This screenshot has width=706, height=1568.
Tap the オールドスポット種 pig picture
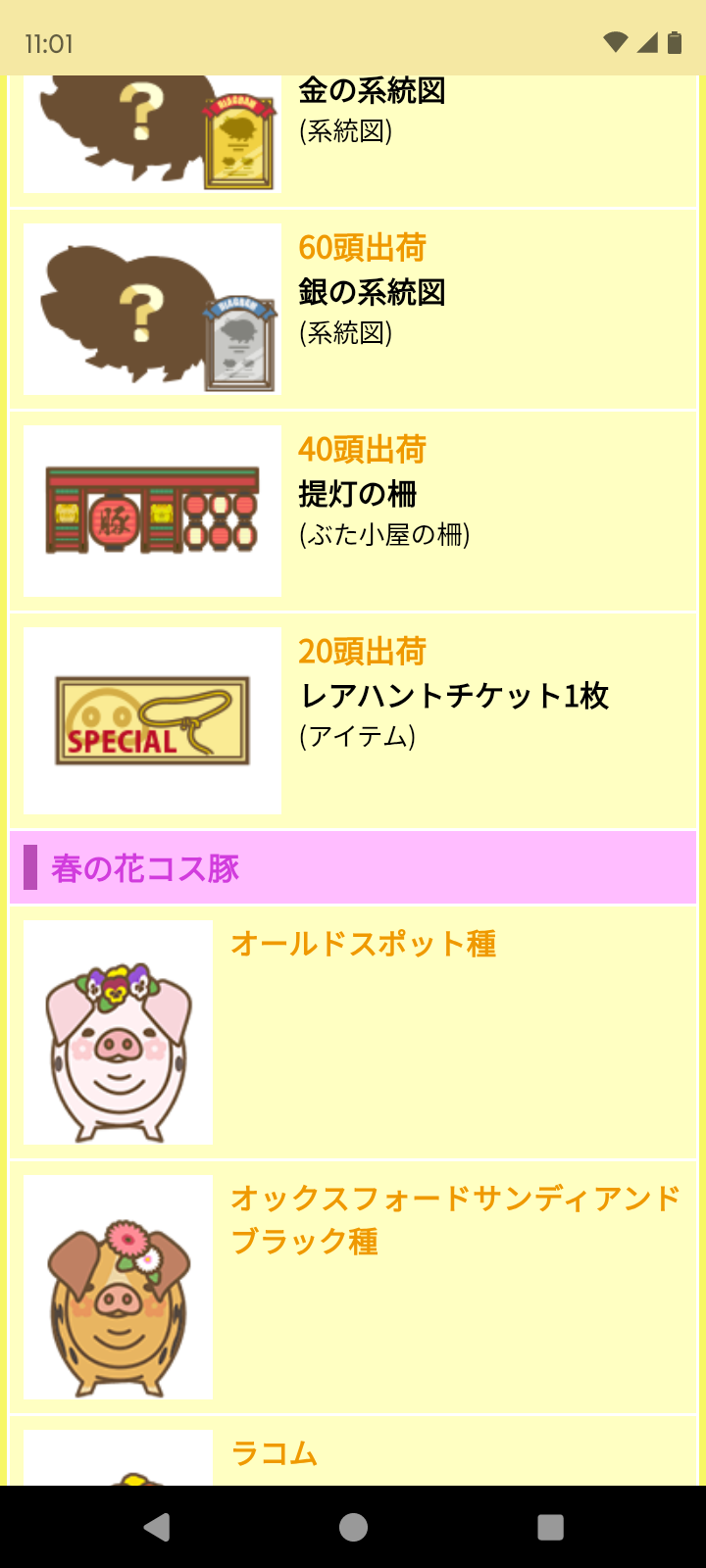[119, 1032]
